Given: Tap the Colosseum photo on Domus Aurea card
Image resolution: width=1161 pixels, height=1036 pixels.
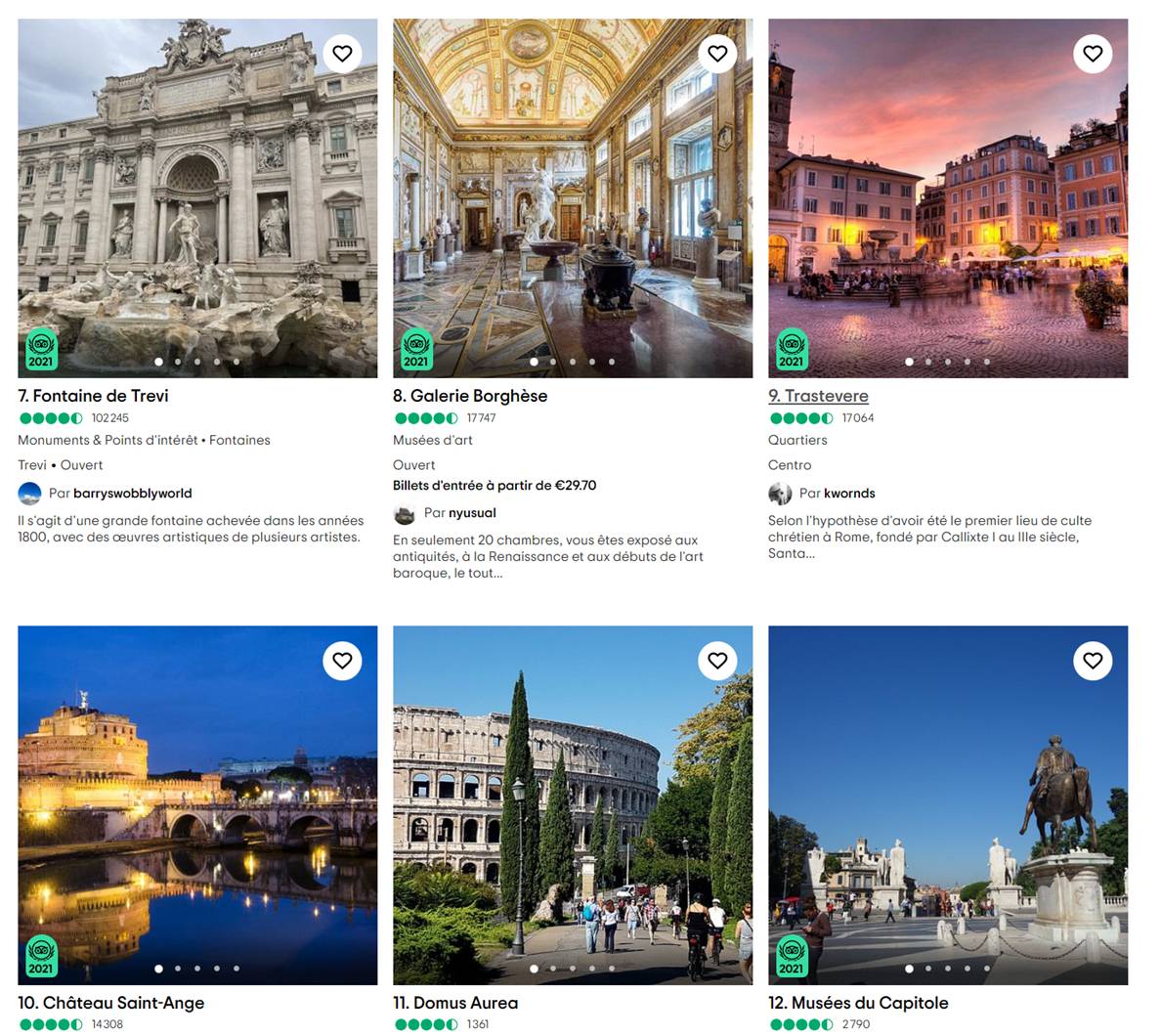Looking at the screenshot, I should [573, 801].
